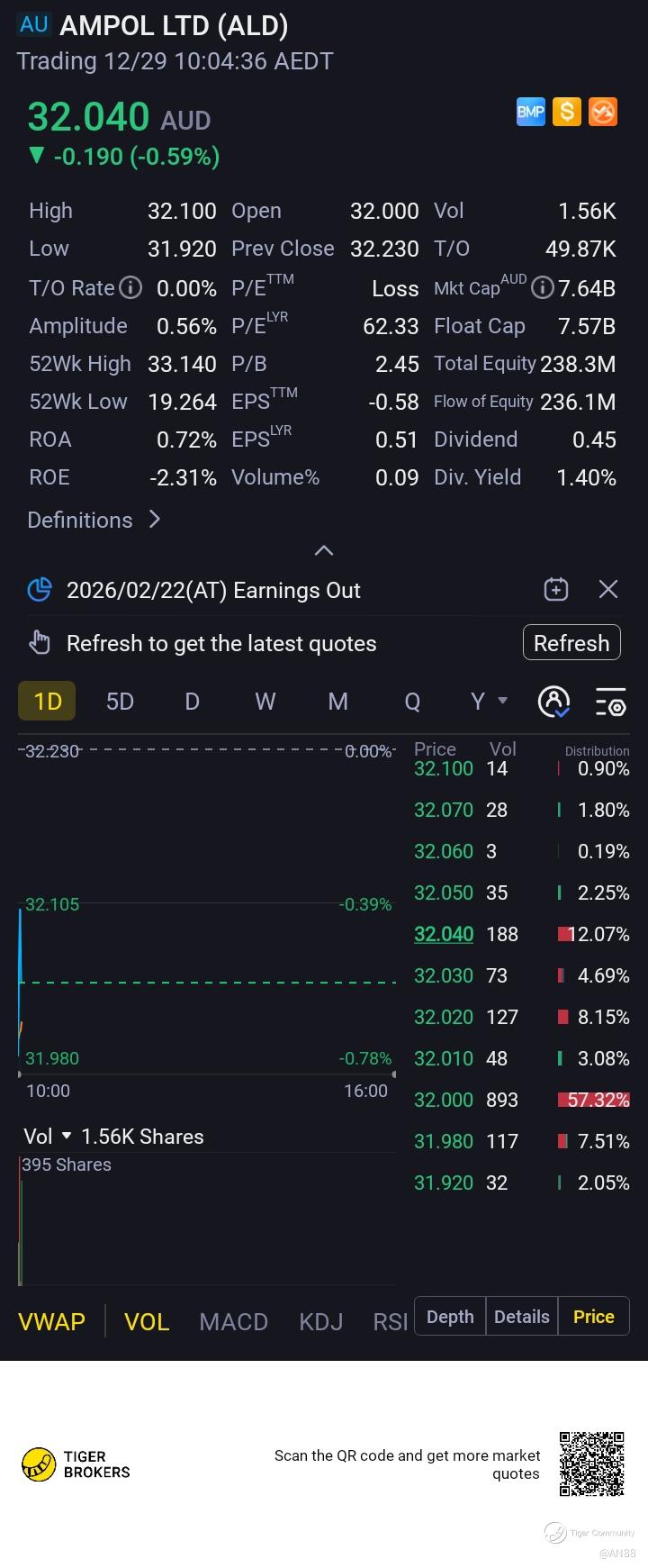Viewport: 648px width, 1568px height.
Task: Switch to the 5D chart
Action: pyautogui.click(x=120, y=702)
